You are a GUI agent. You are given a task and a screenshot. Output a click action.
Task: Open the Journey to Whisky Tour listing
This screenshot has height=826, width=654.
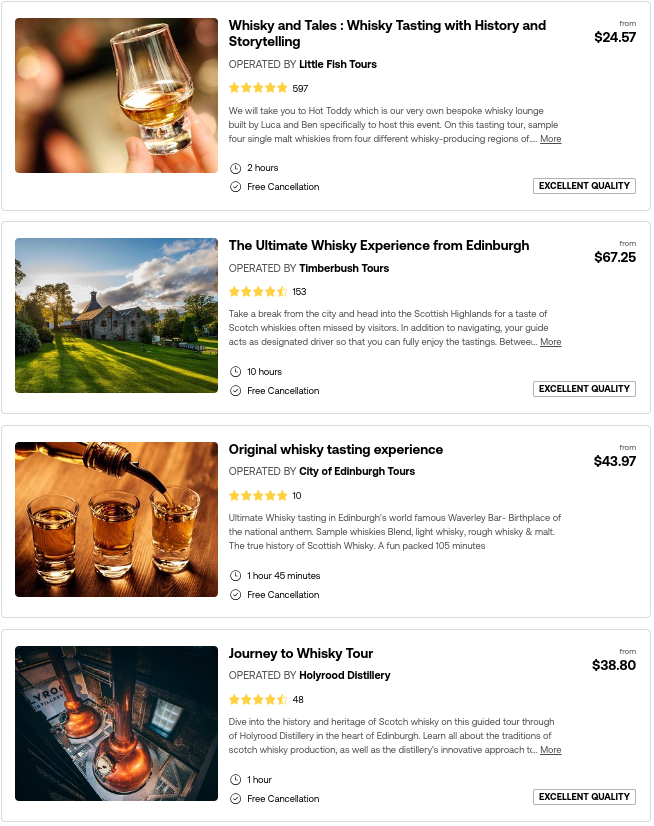(x=301, y=653)
